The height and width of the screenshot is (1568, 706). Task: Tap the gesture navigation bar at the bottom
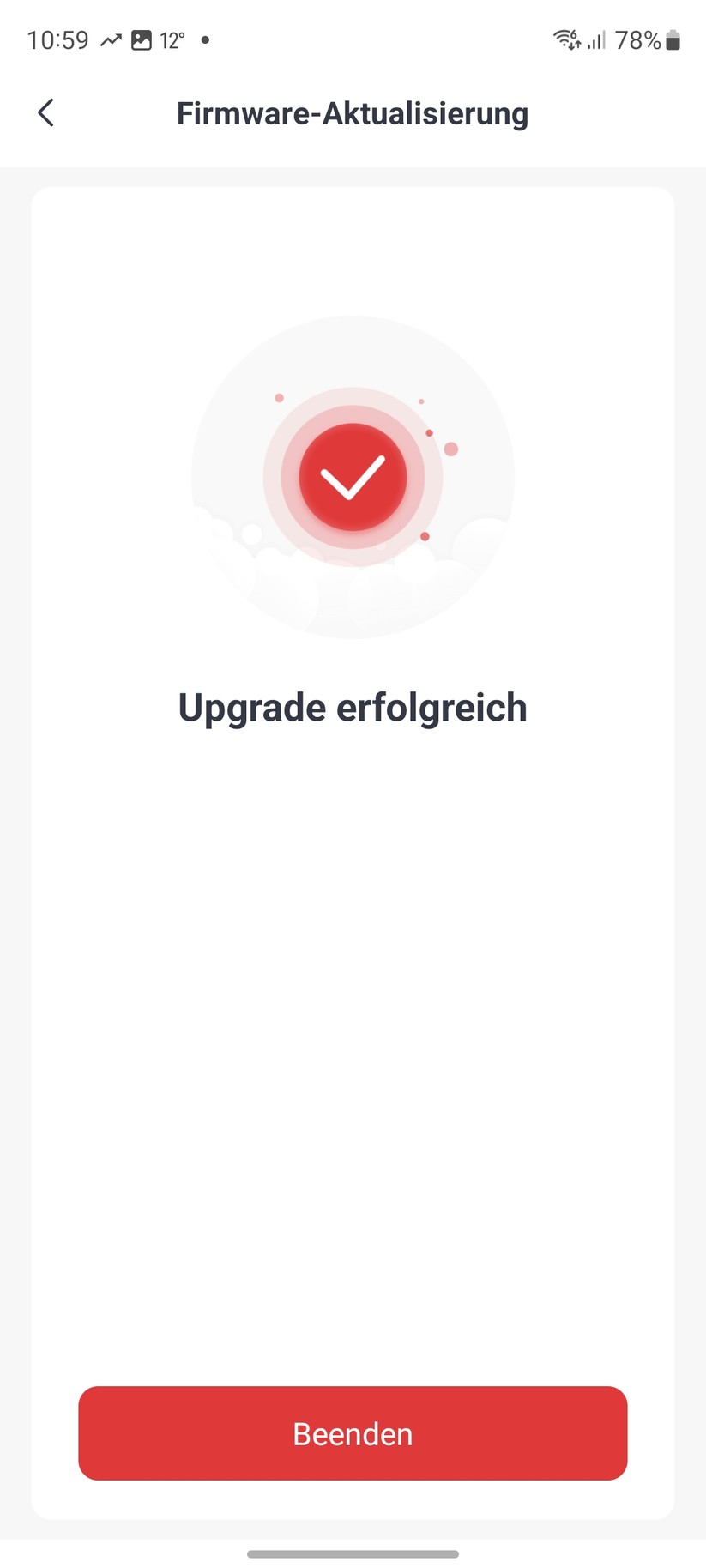[353, 1553]
